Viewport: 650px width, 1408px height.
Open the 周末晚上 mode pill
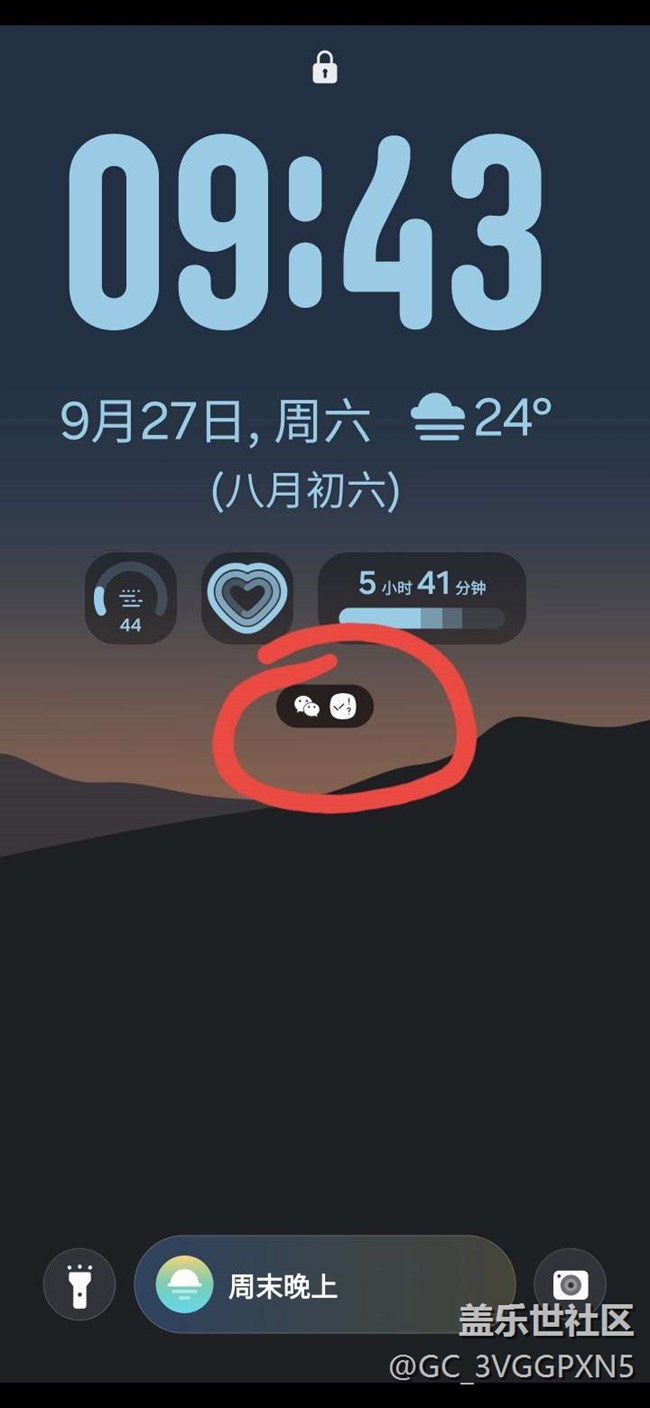(323, 1285)
